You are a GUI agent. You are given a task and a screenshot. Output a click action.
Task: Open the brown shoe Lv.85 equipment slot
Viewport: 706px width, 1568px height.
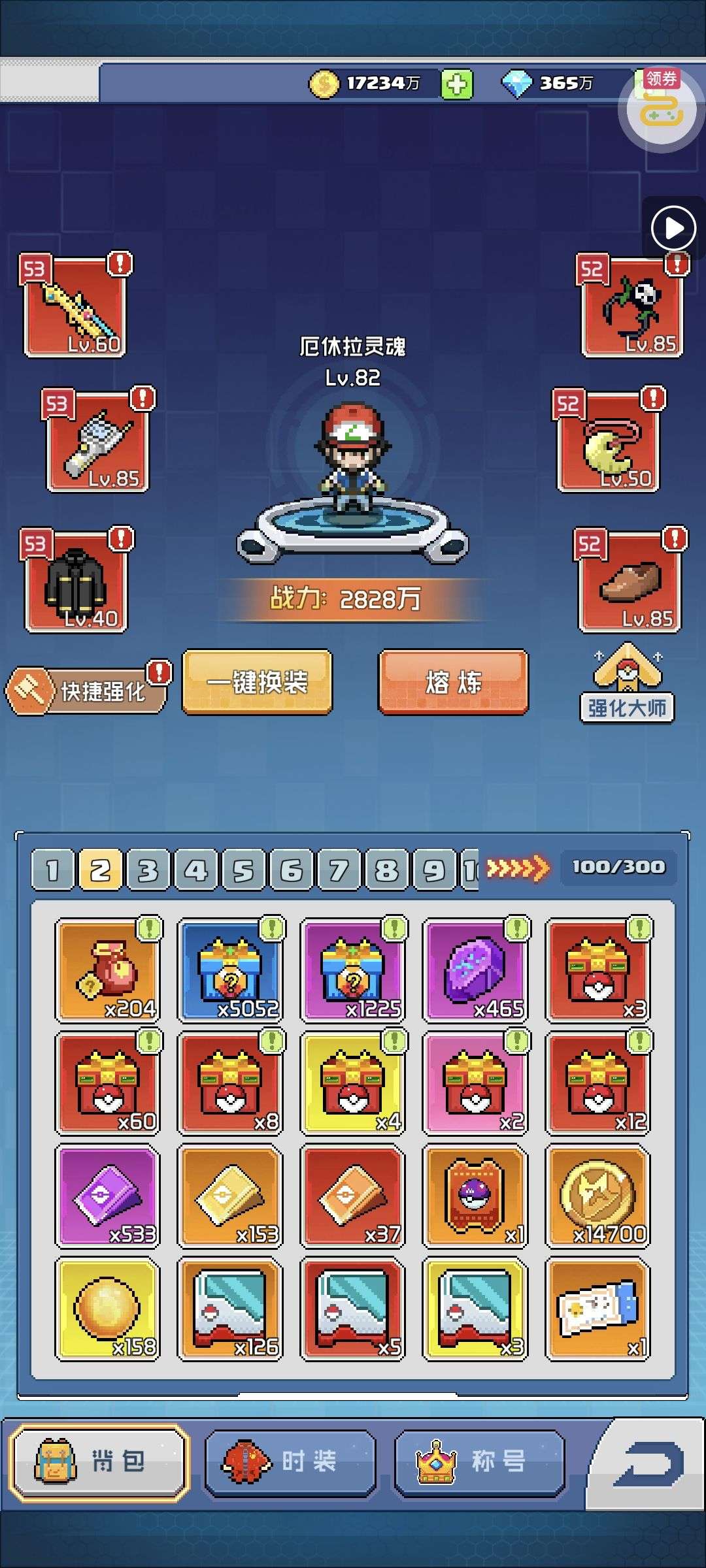click(630, 580)
